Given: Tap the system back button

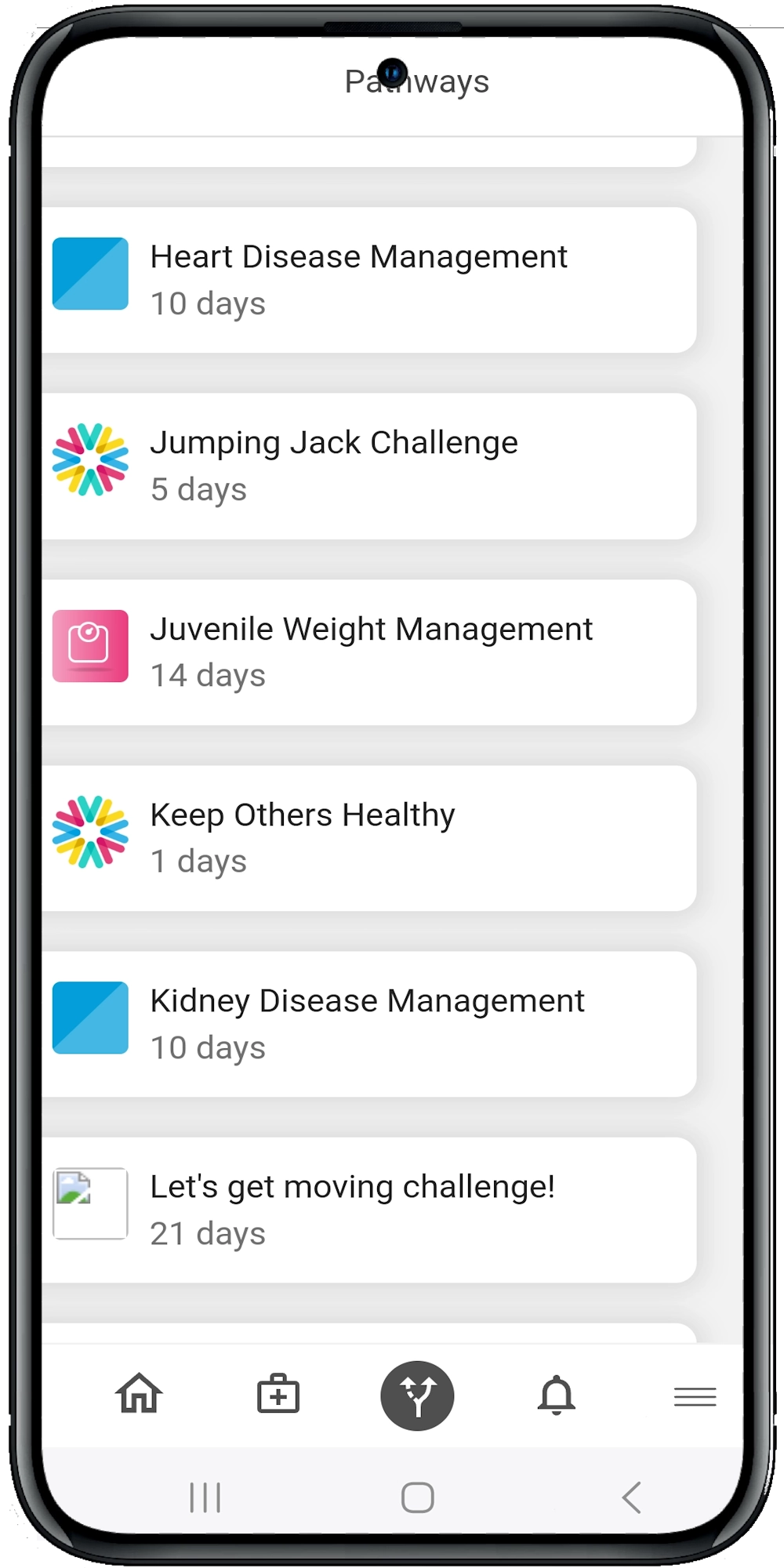Looking at the screenshot, I should pyautogui.click(x=632, y=1497).
